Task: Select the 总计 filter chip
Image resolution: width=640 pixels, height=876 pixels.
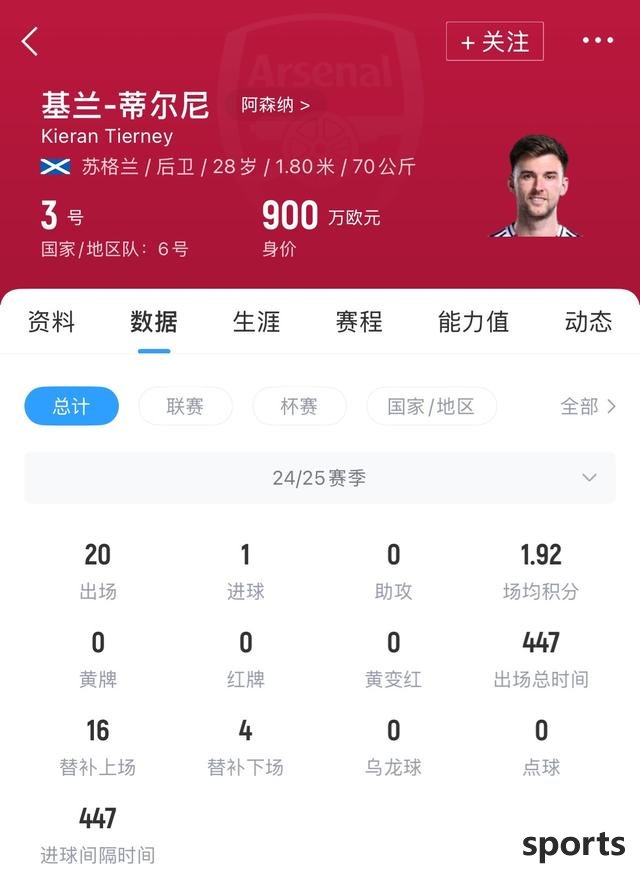Action: coord(71,406)
